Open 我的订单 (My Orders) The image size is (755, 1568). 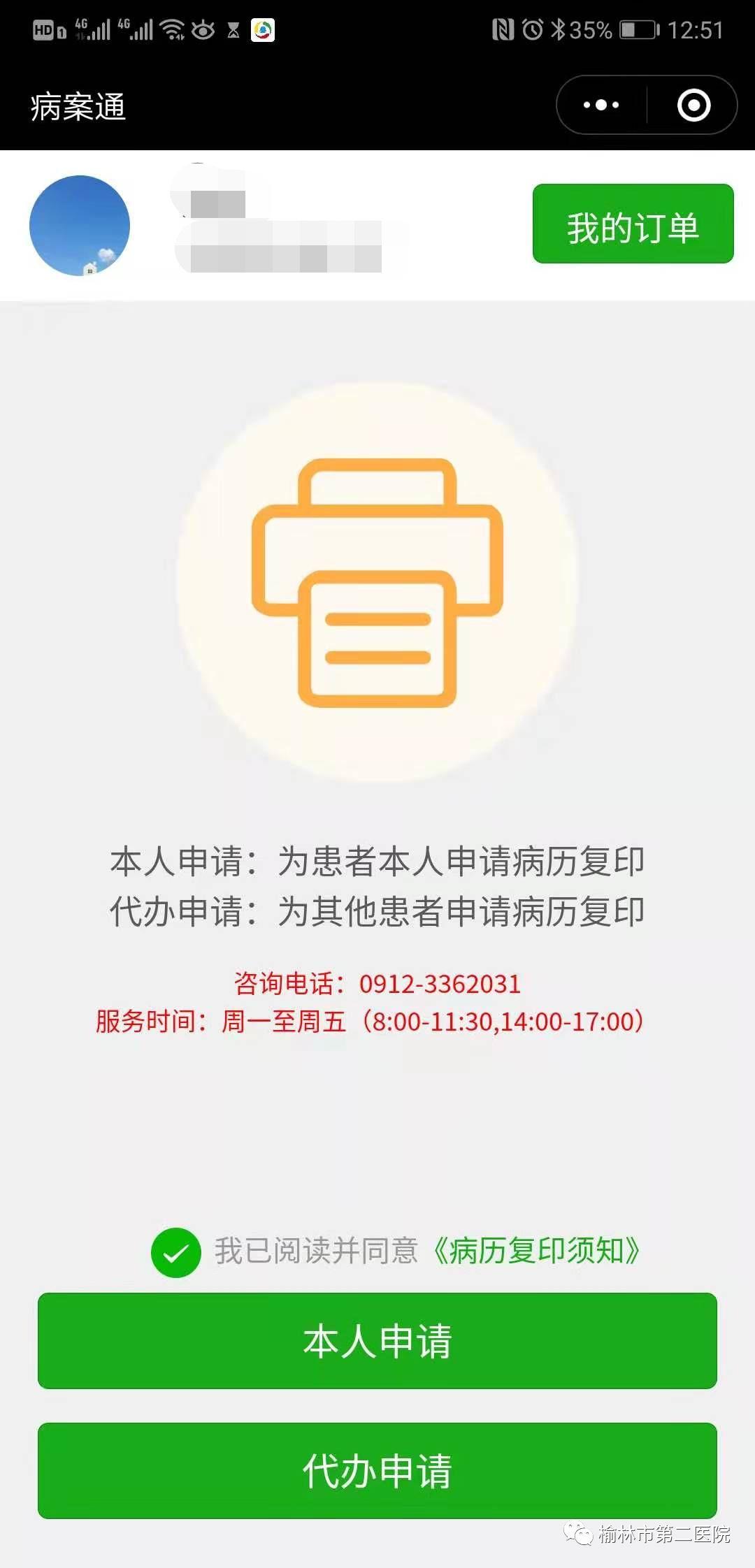coord(633,224)
